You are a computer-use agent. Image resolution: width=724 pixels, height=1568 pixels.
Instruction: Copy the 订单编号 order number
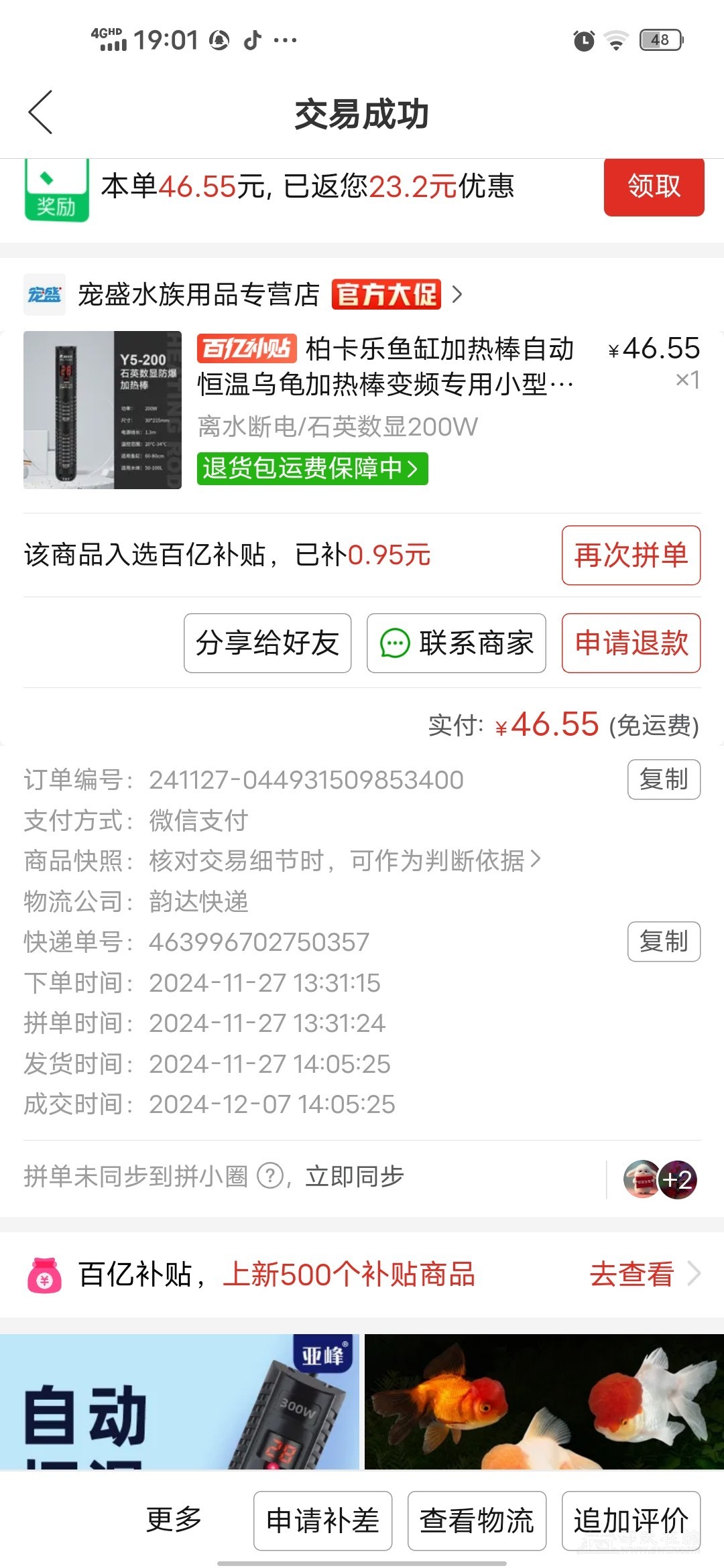pos(664,779)
